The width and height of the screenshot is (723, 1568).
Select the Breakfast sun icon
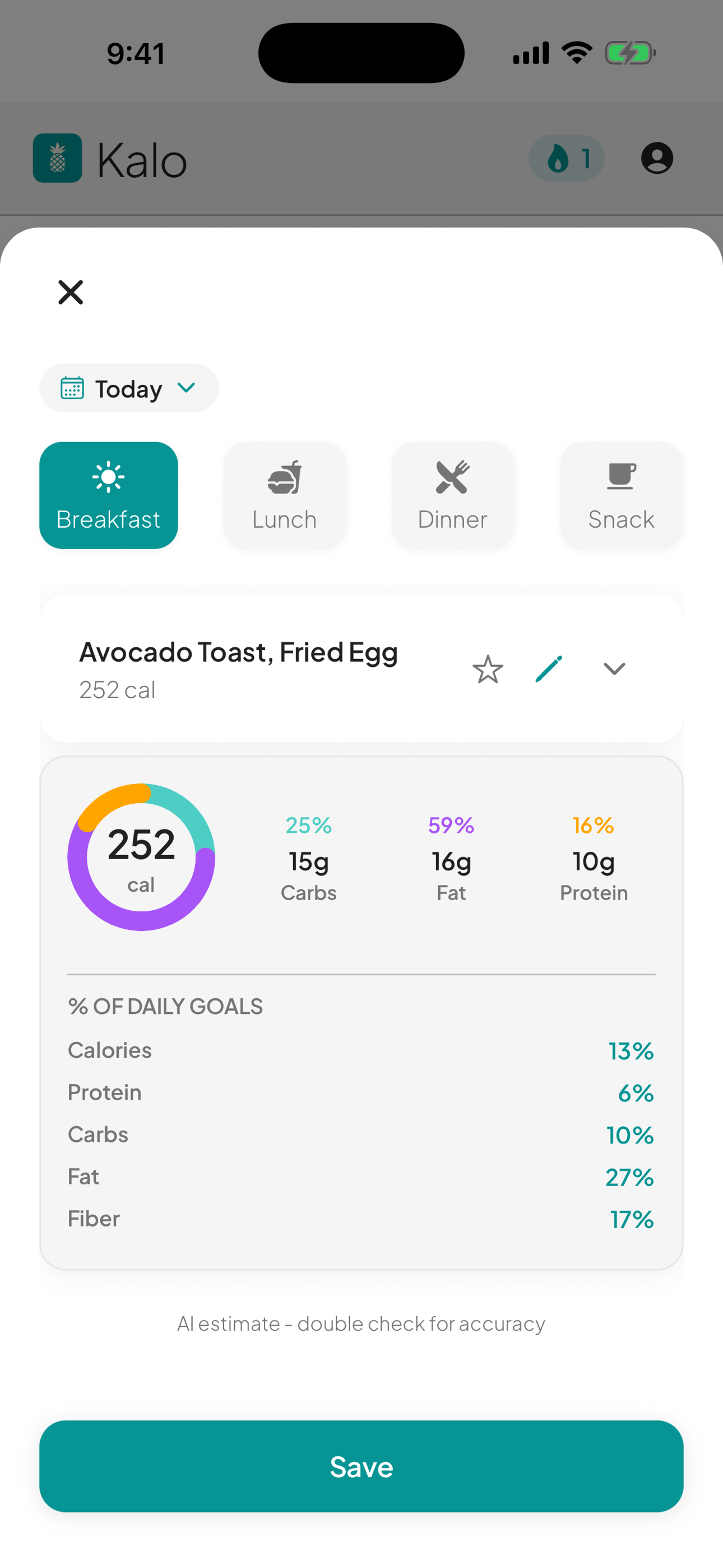(x=108, y=478)
